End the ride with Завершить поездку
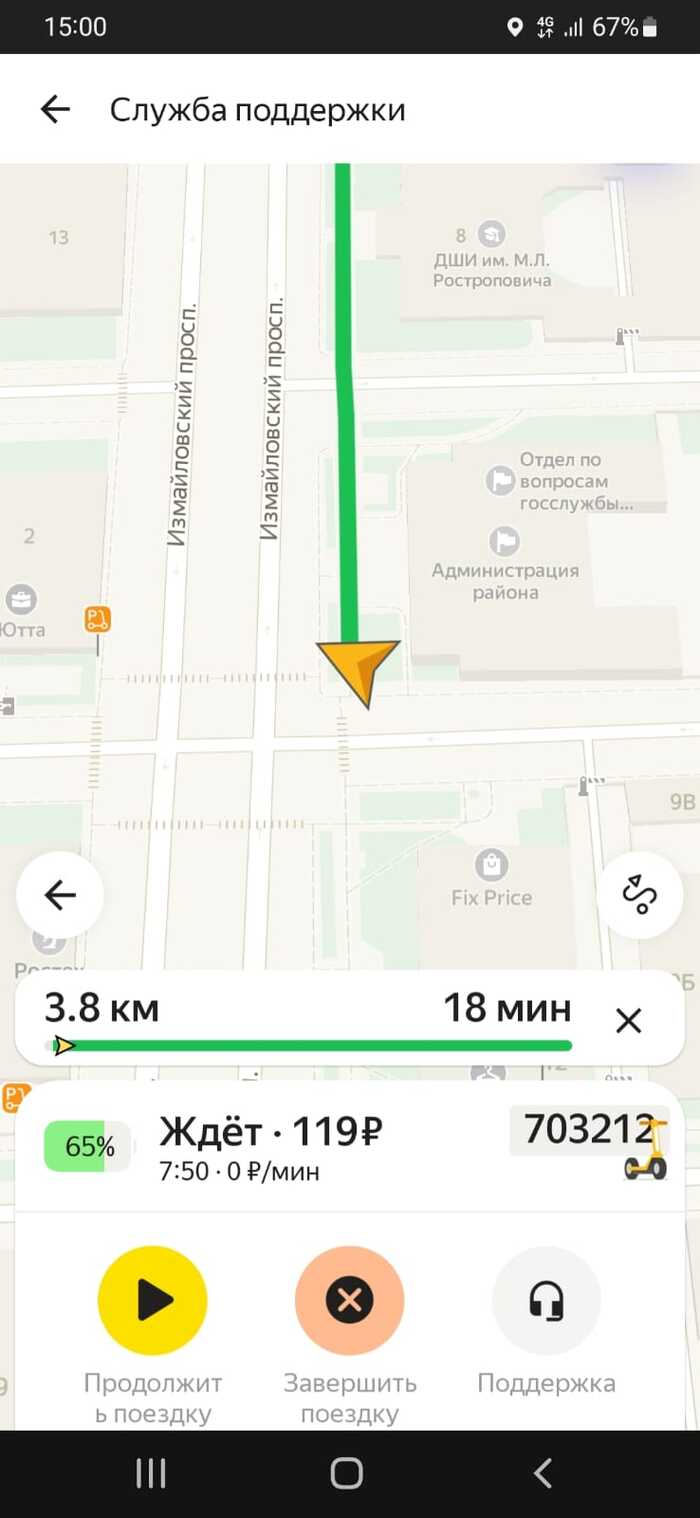Image resolution: width=700 pixels, height=1518 pixels. (x=349, y=1301)
